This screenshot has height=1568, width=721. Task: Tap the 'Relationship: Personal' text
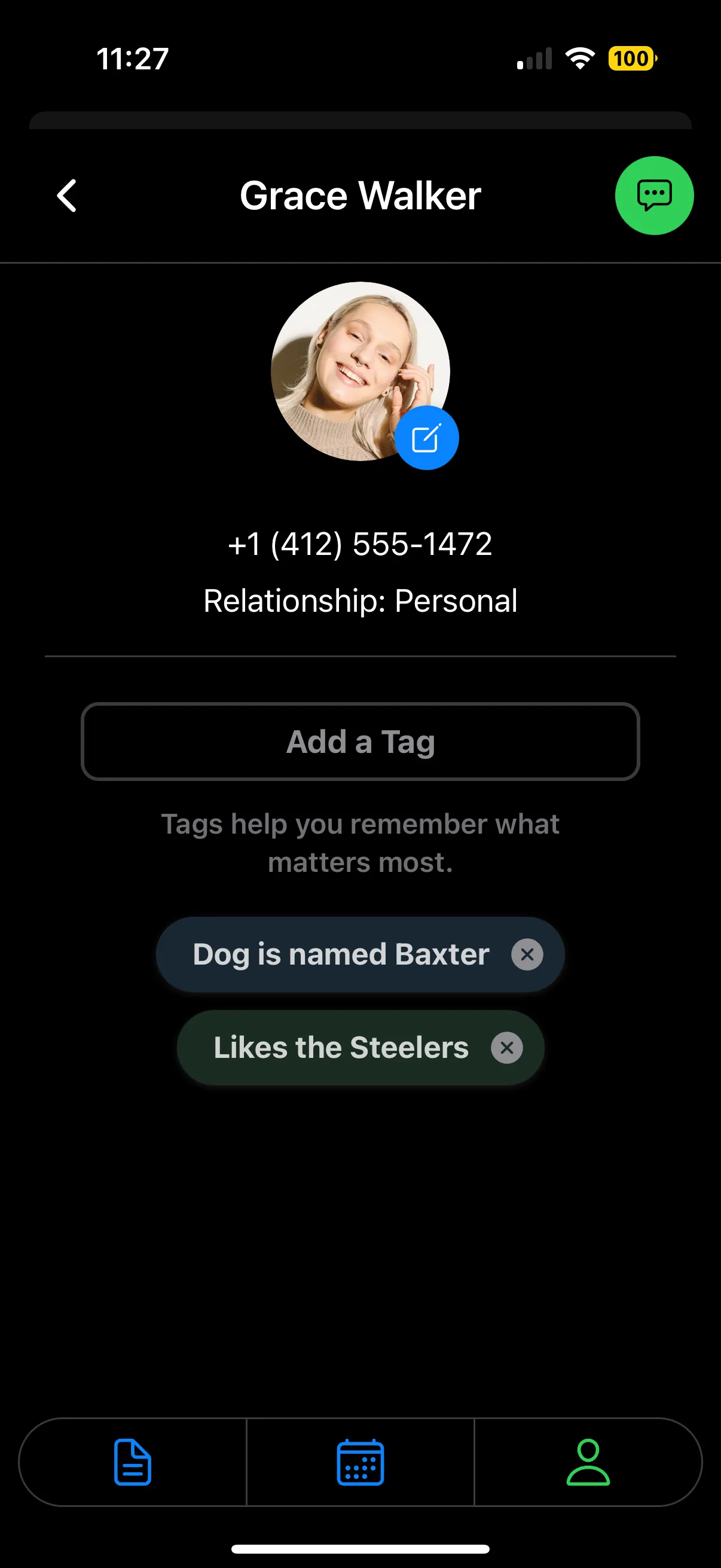360,600
